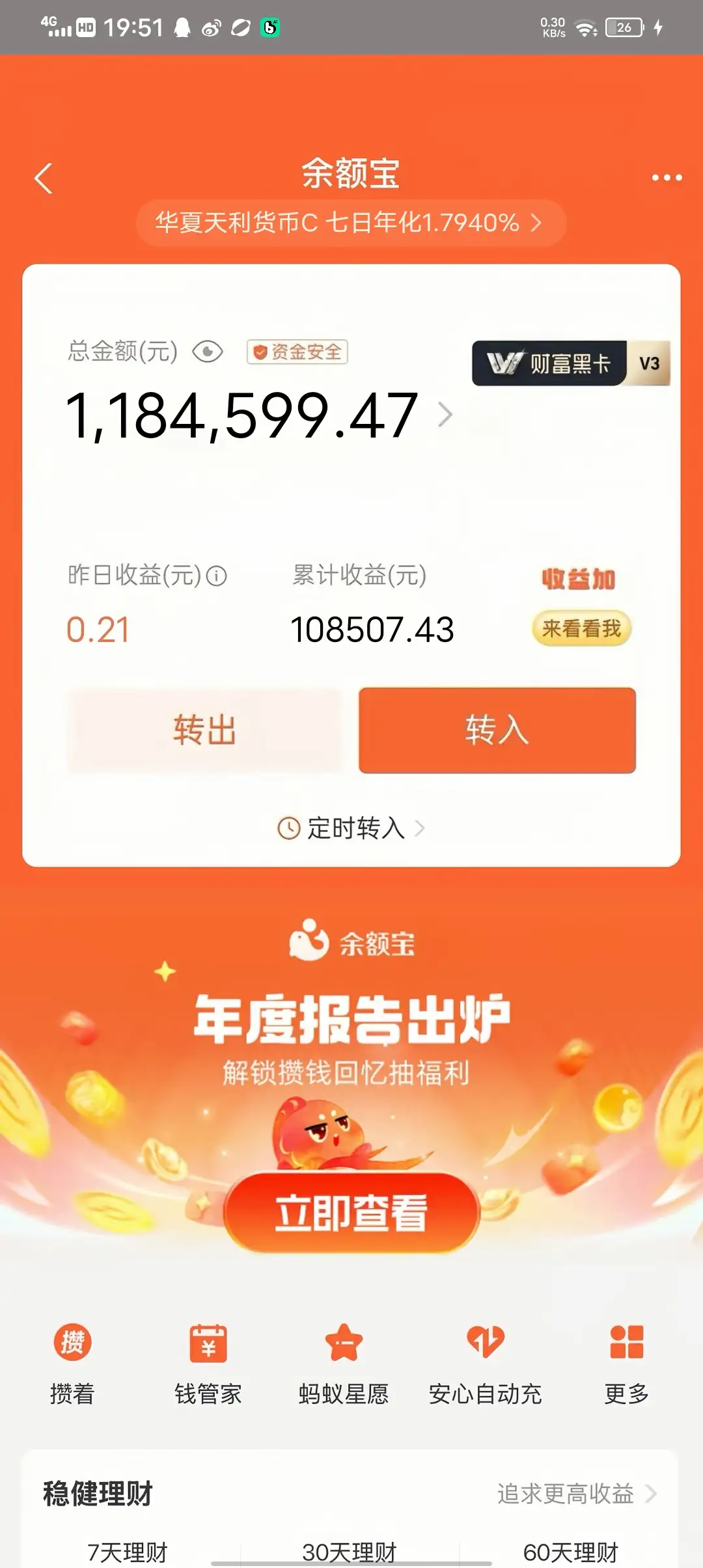This screenshot has height=1568, width=703.
Task: Open 蚂蚁星愿
Action: 344,1362
